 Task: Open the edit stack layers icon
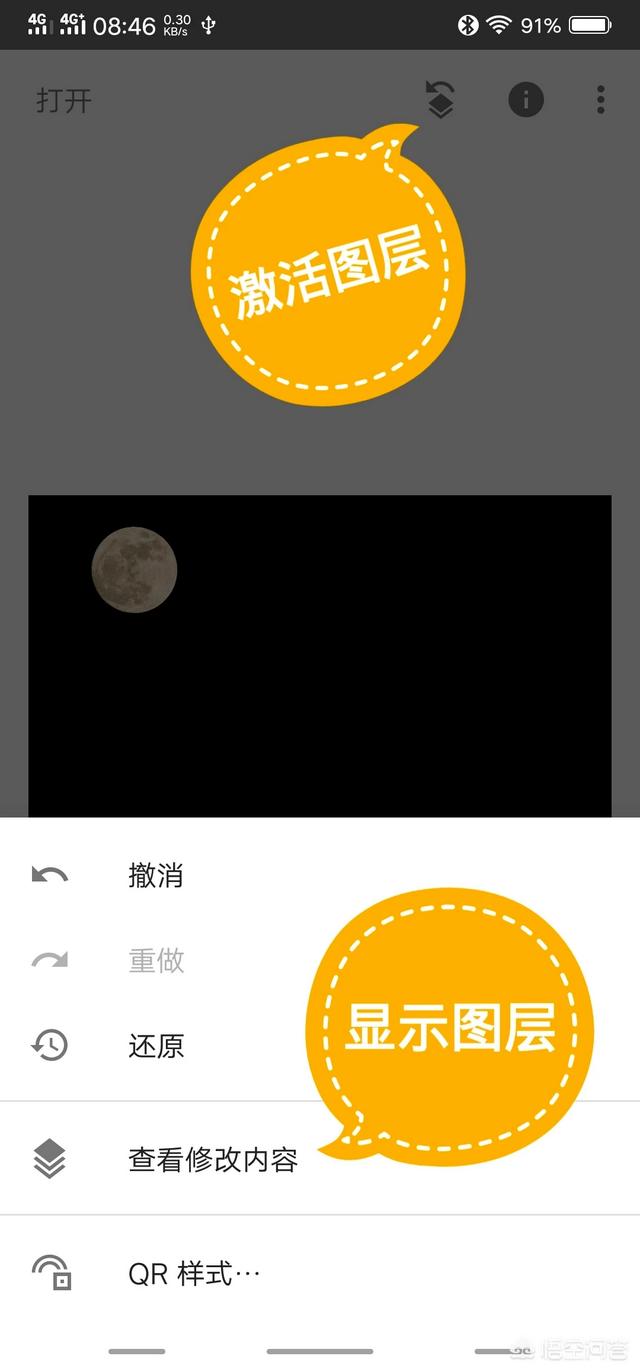(x=440, y=100)
